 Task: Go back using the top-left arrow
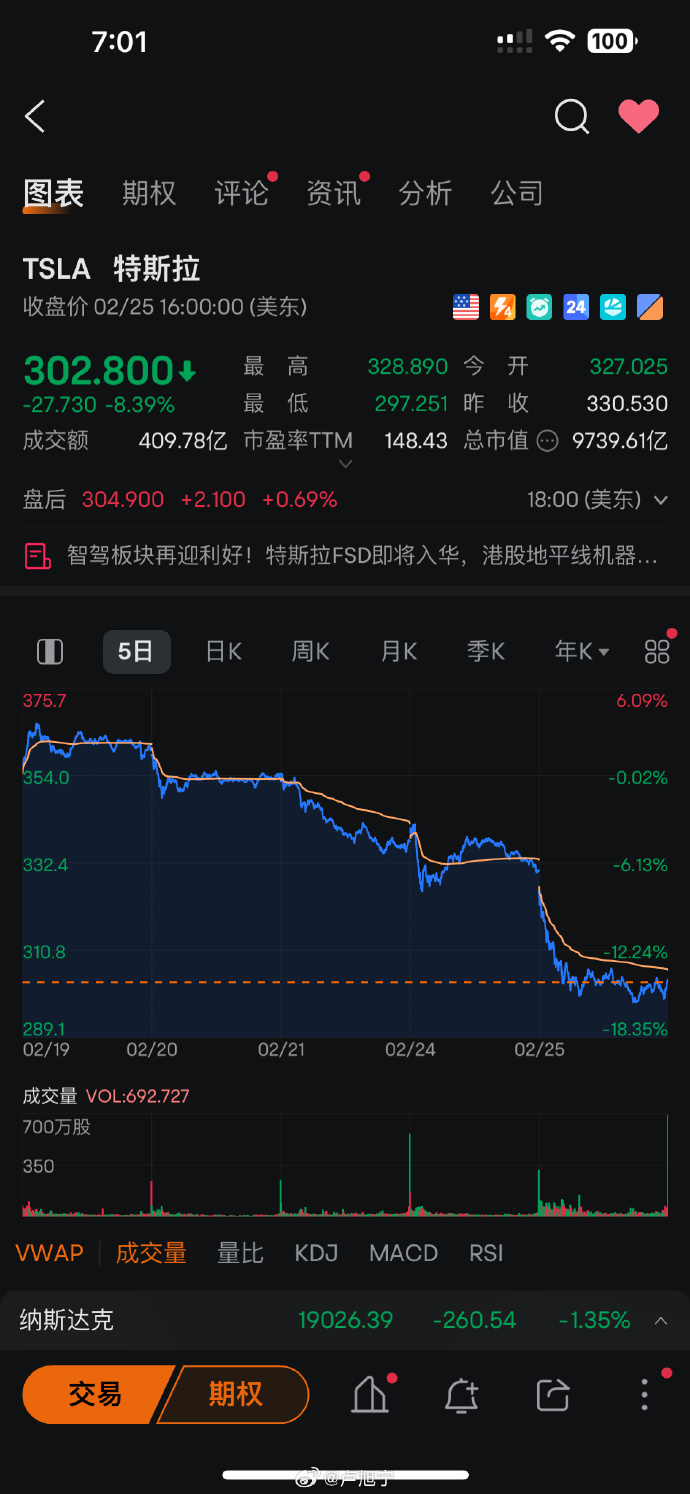pos(35,117)
